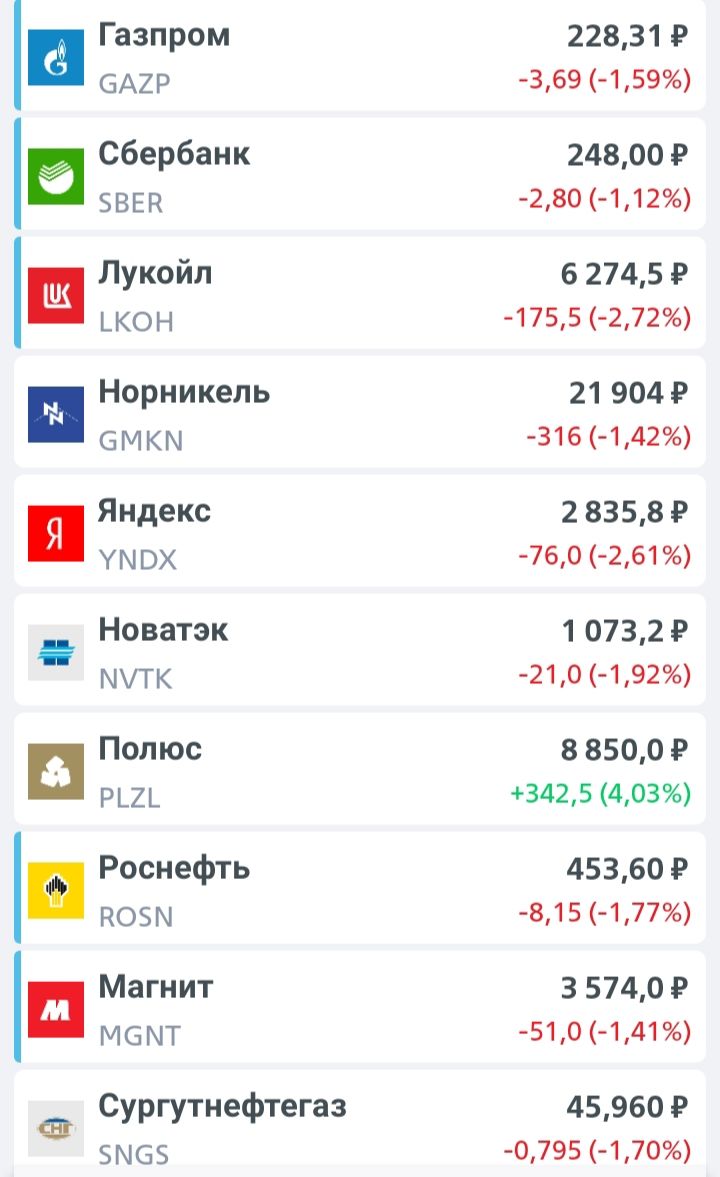720x1177 pixels.
Task: Tap the Новатэк NVTK row
Action: coord(360,650)
